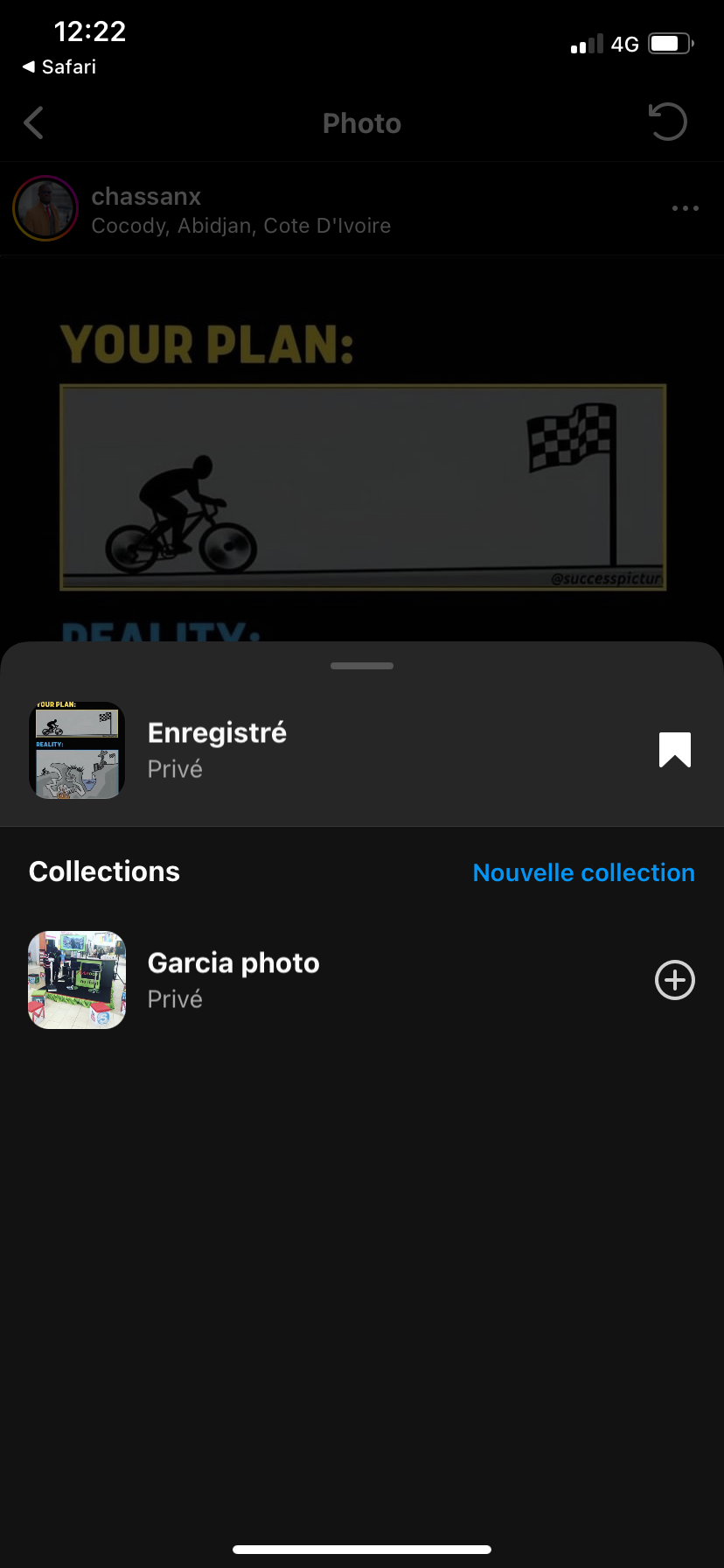Unsave the post via the bookmark icon
The image size is (724, 1568).
(x=674, y=750)
